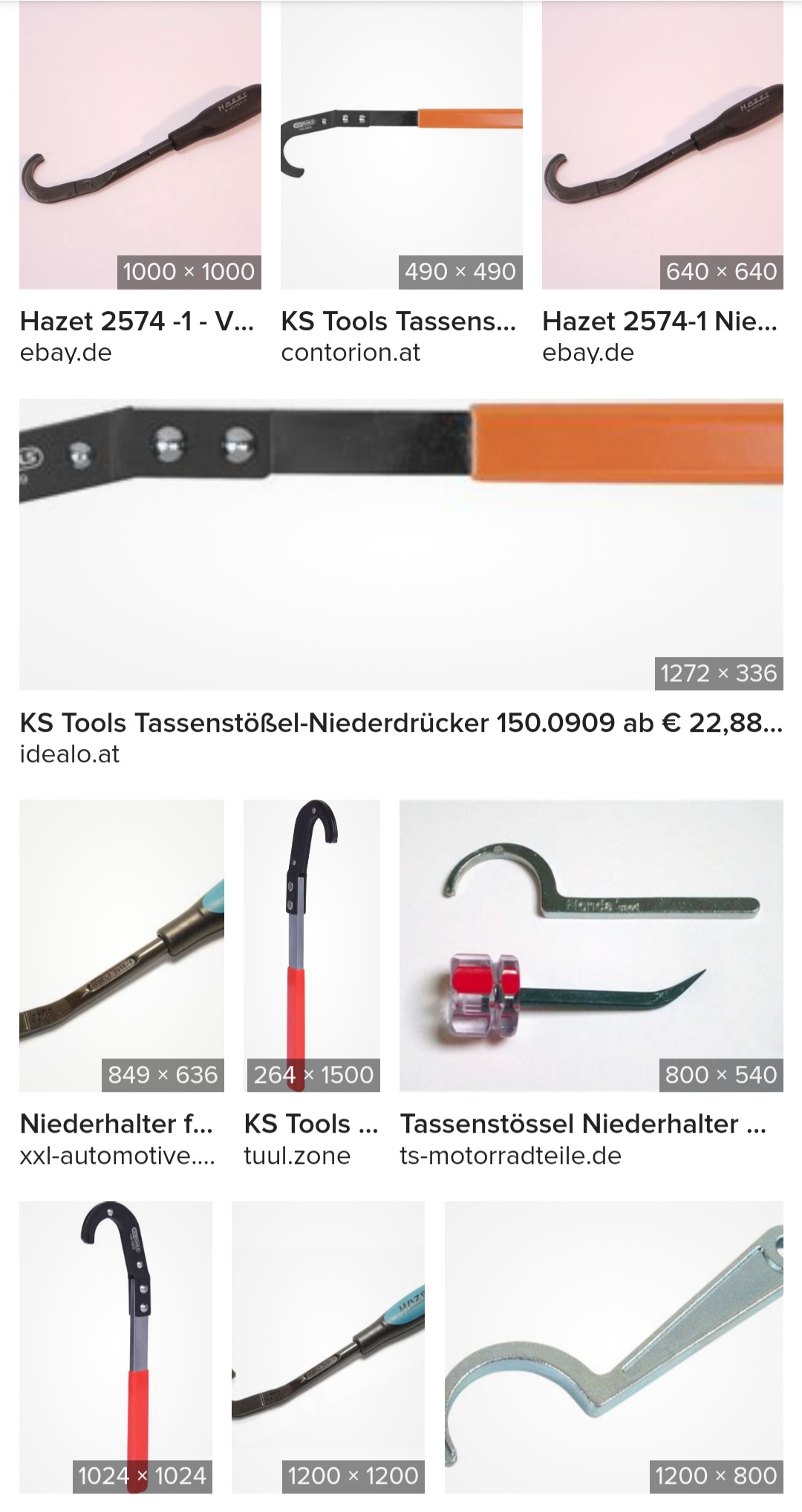
Task: Open the KS Tools result from contorion.at
Action: click(x=402, y=145)
